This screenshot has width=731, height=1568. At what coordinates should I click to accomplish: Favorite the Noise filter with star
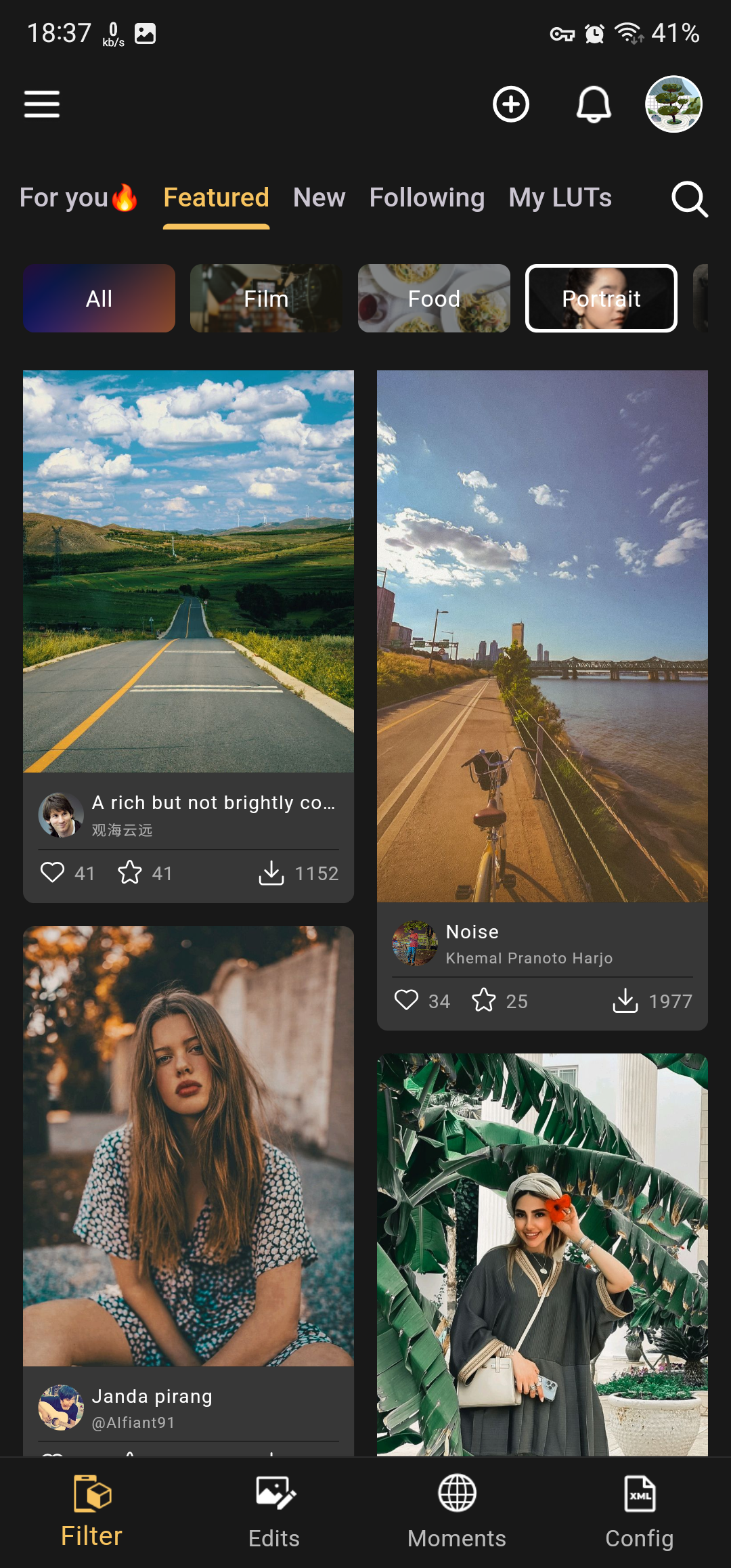pyautogui.click(x=484, y=1001)
